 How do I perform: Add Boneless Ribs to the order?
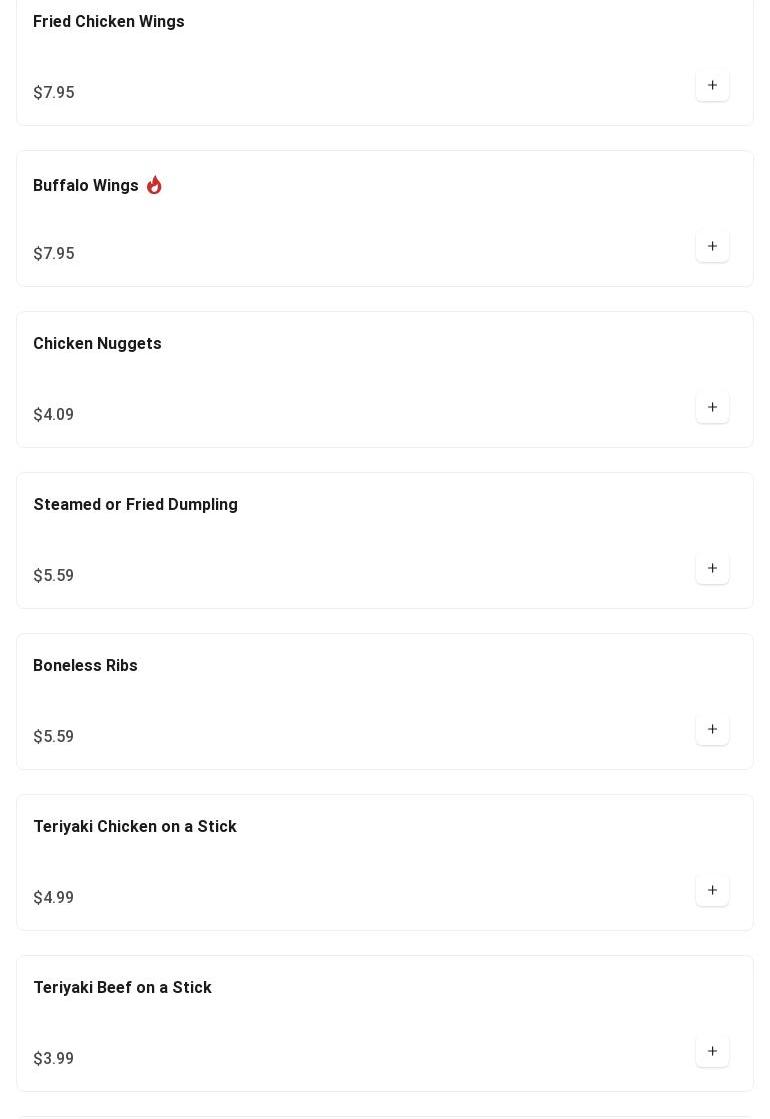[x=712, y=730]
